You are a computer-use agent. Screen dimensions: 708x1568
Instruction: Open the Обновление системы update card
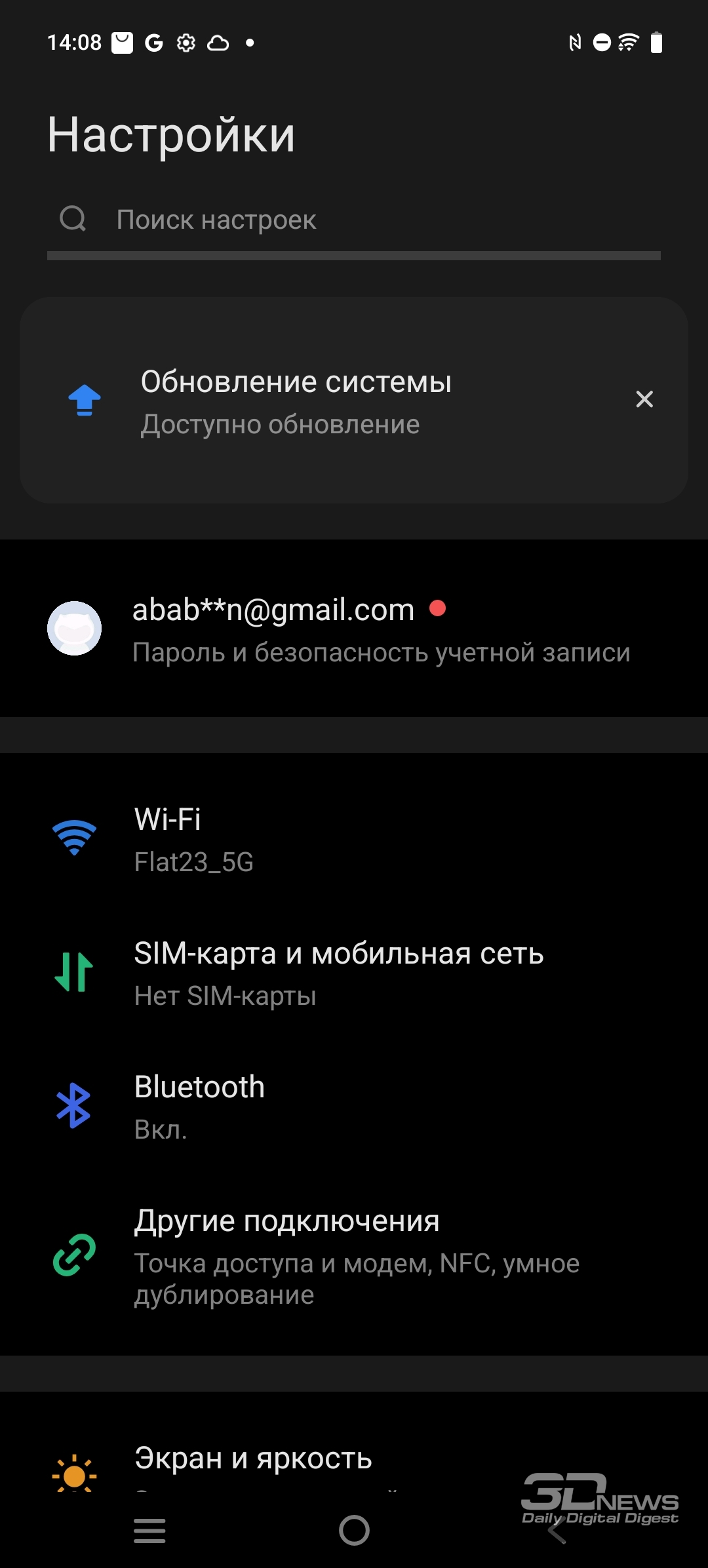354,400
